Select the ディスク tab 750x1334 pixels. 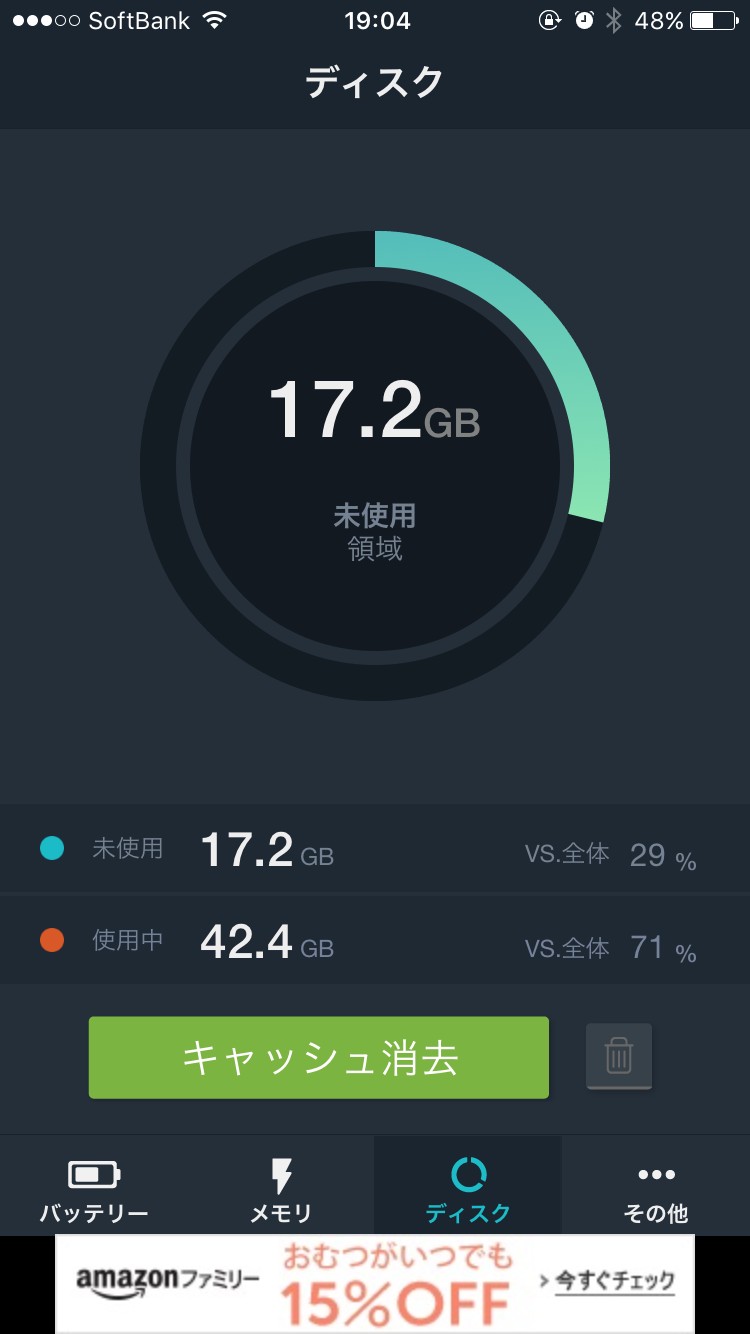(468, 1190)
